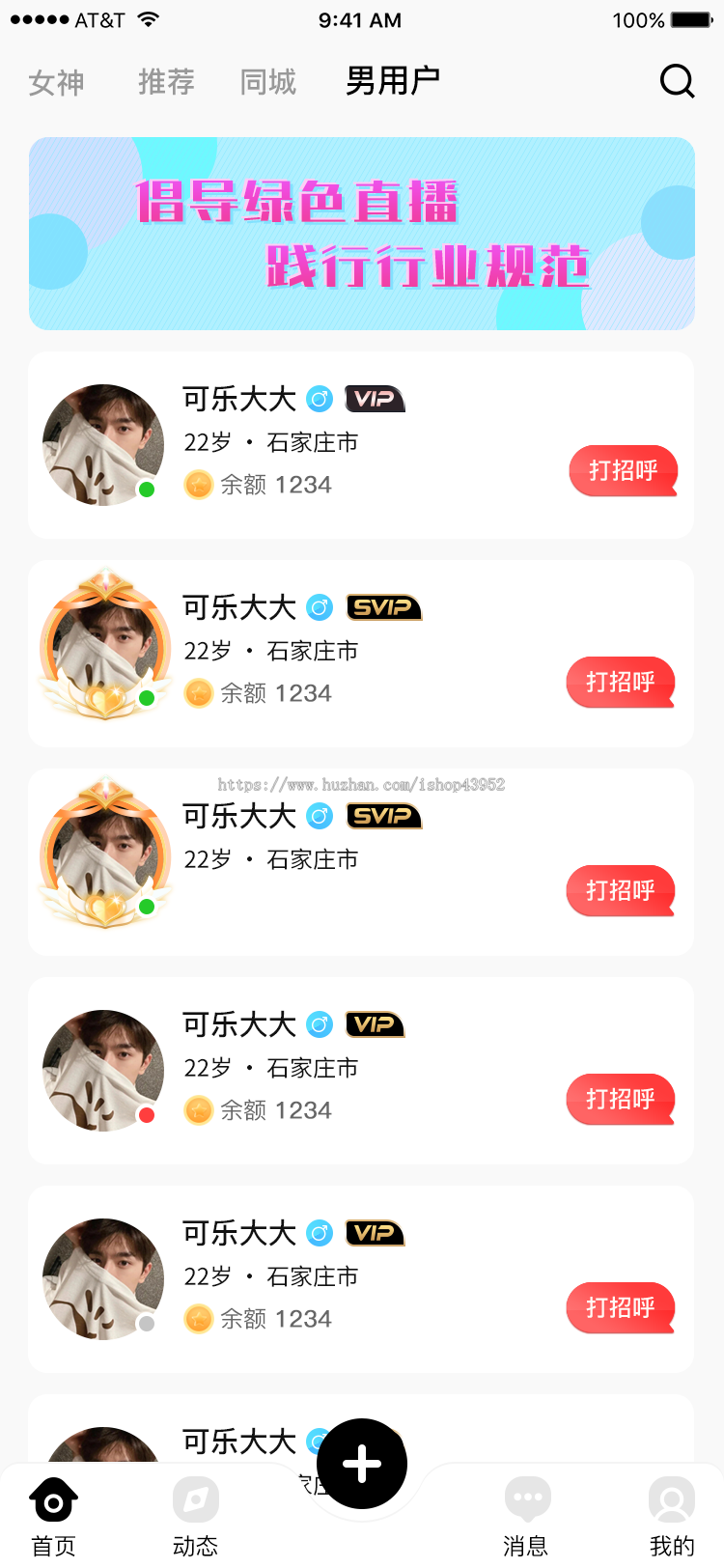Tap the green promotional banner about 绿色直播
Screen dimensions: 724x1568
click(x=361, y=233)
